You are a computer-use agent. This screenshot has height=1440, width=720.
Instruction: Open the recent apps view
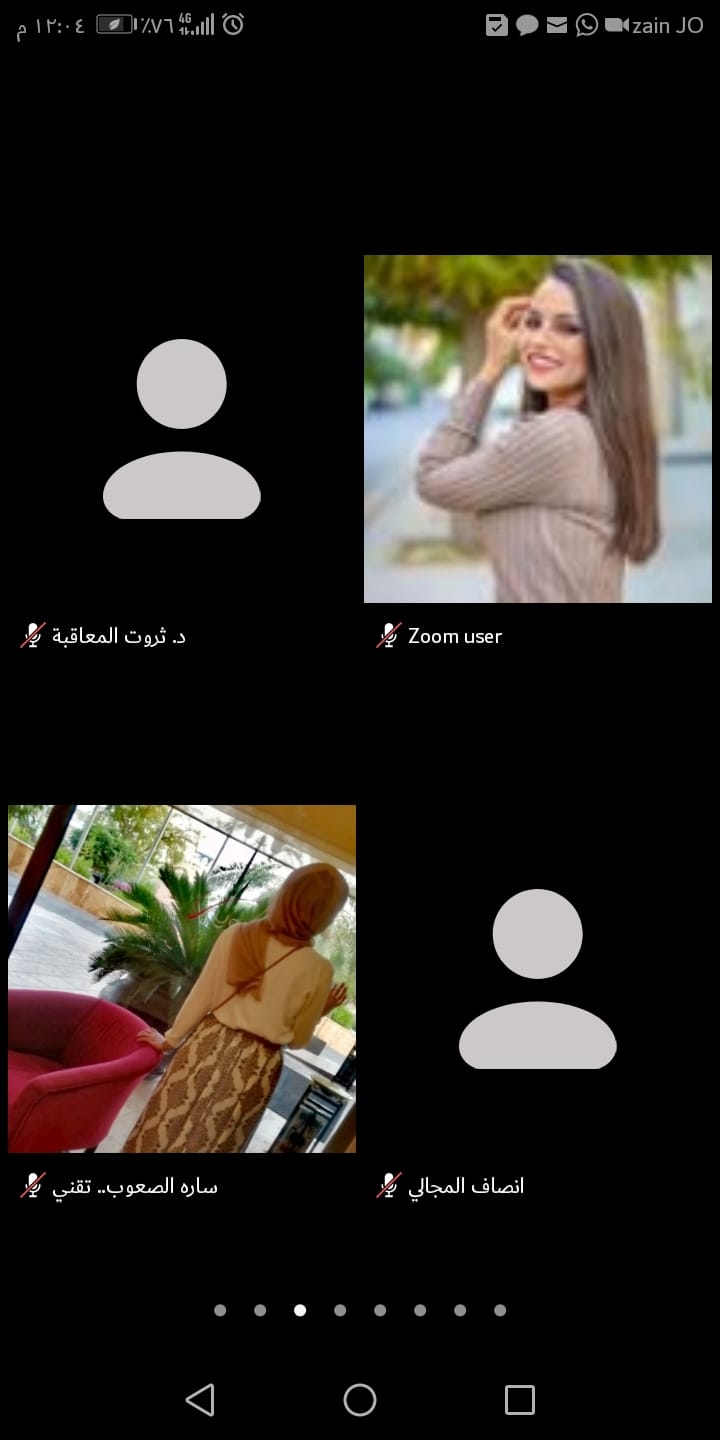click(519, 1399)
